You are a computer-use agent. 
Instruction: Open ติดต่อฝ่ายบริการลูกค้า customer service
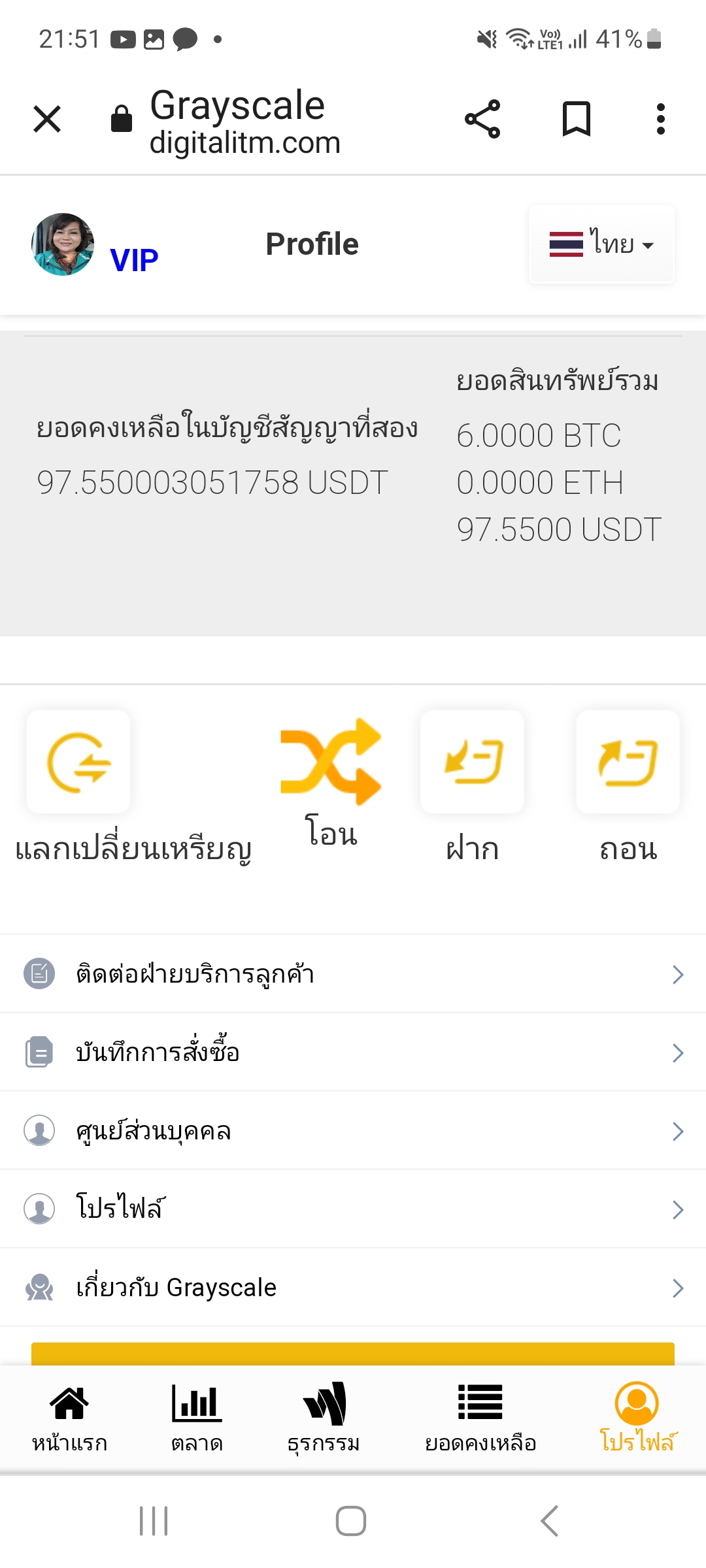(x=353, y=974)
